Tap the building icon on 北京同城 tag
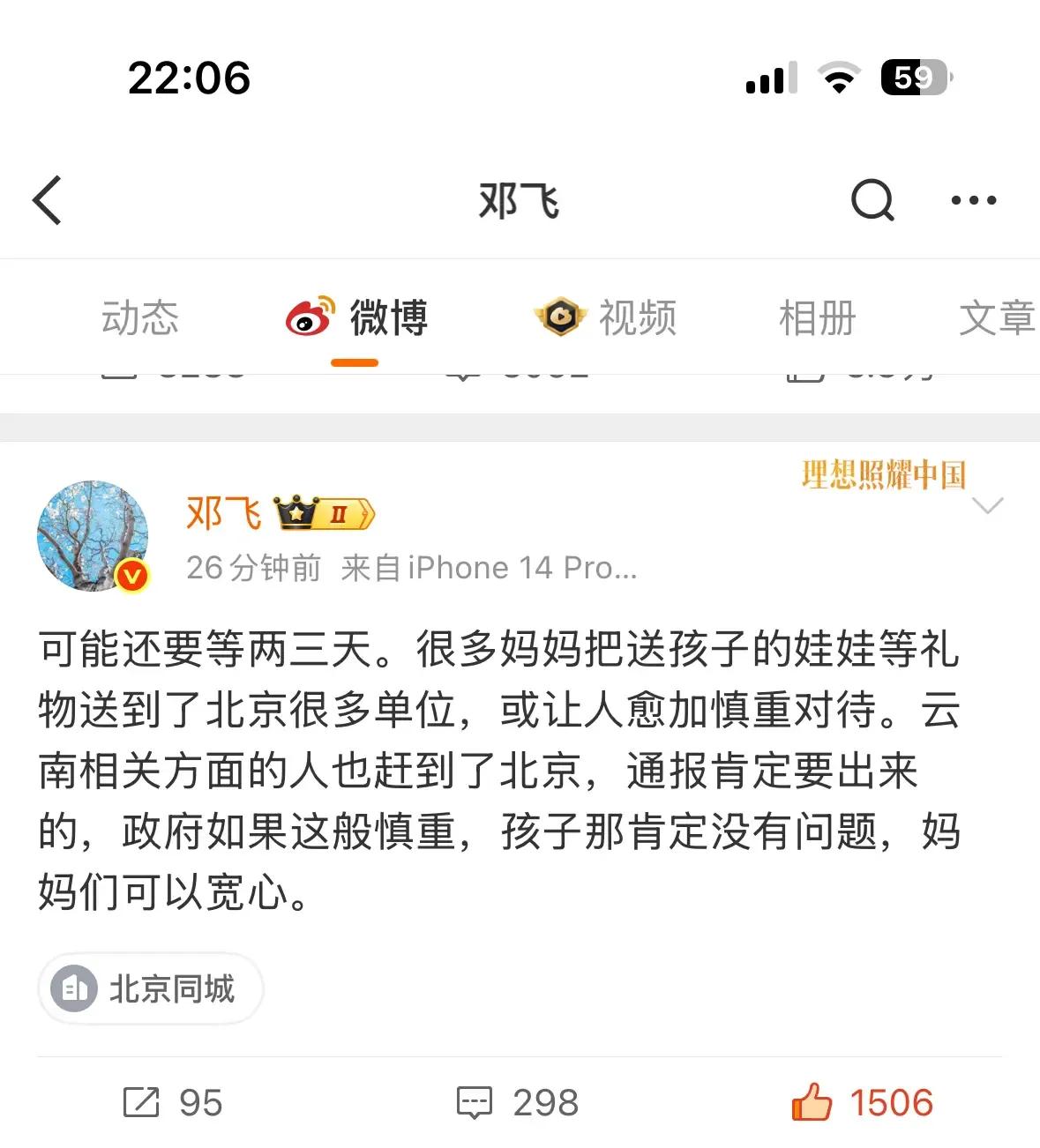The image size is (1040, 1148). 74,989
